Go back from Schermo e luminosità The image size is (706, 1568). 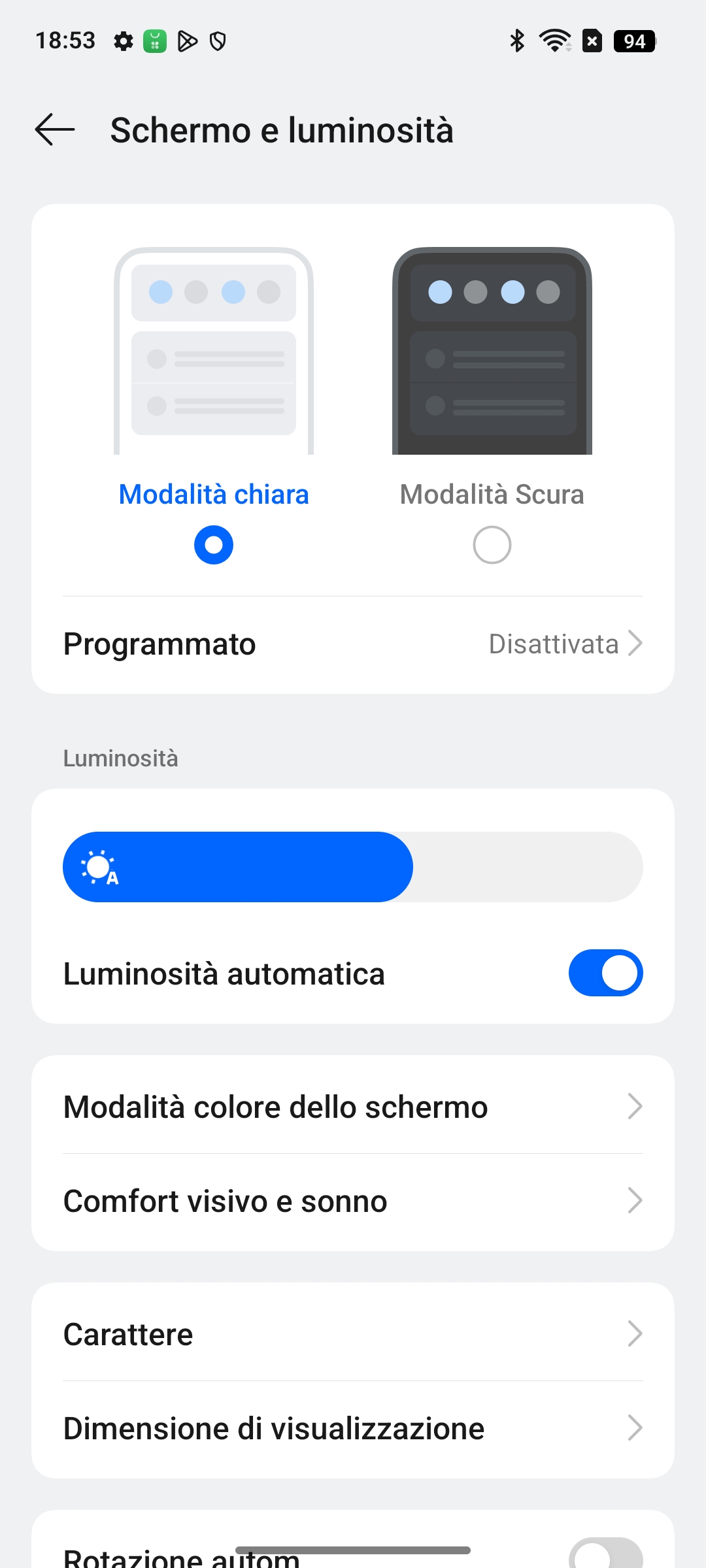click(x=55, y=129)
